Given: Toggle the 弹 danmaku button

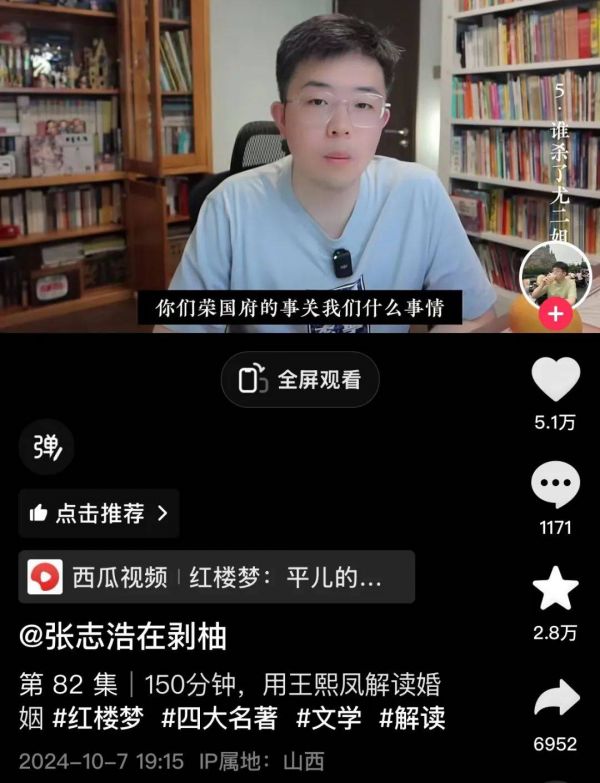Looking at the screenshot, I should pos(46,447).
